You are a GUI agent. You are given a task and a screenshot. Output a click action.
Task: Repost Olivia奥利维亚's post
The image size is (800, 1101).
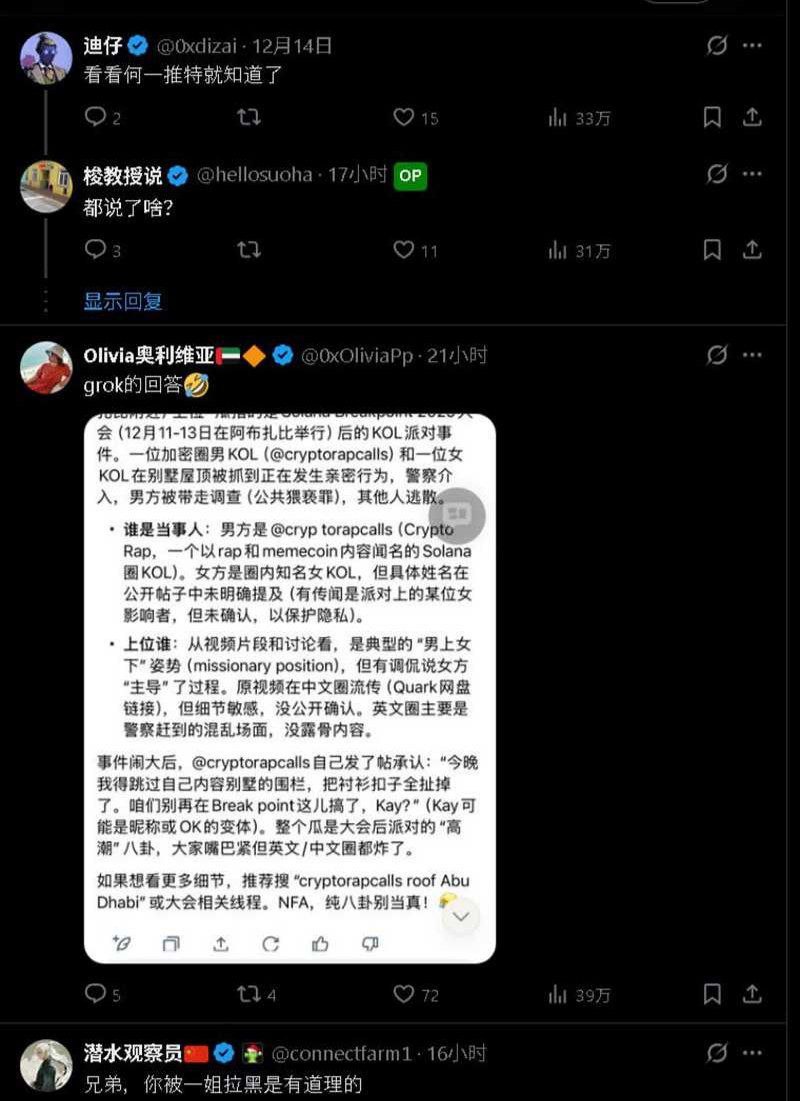[x=248, y=994]
